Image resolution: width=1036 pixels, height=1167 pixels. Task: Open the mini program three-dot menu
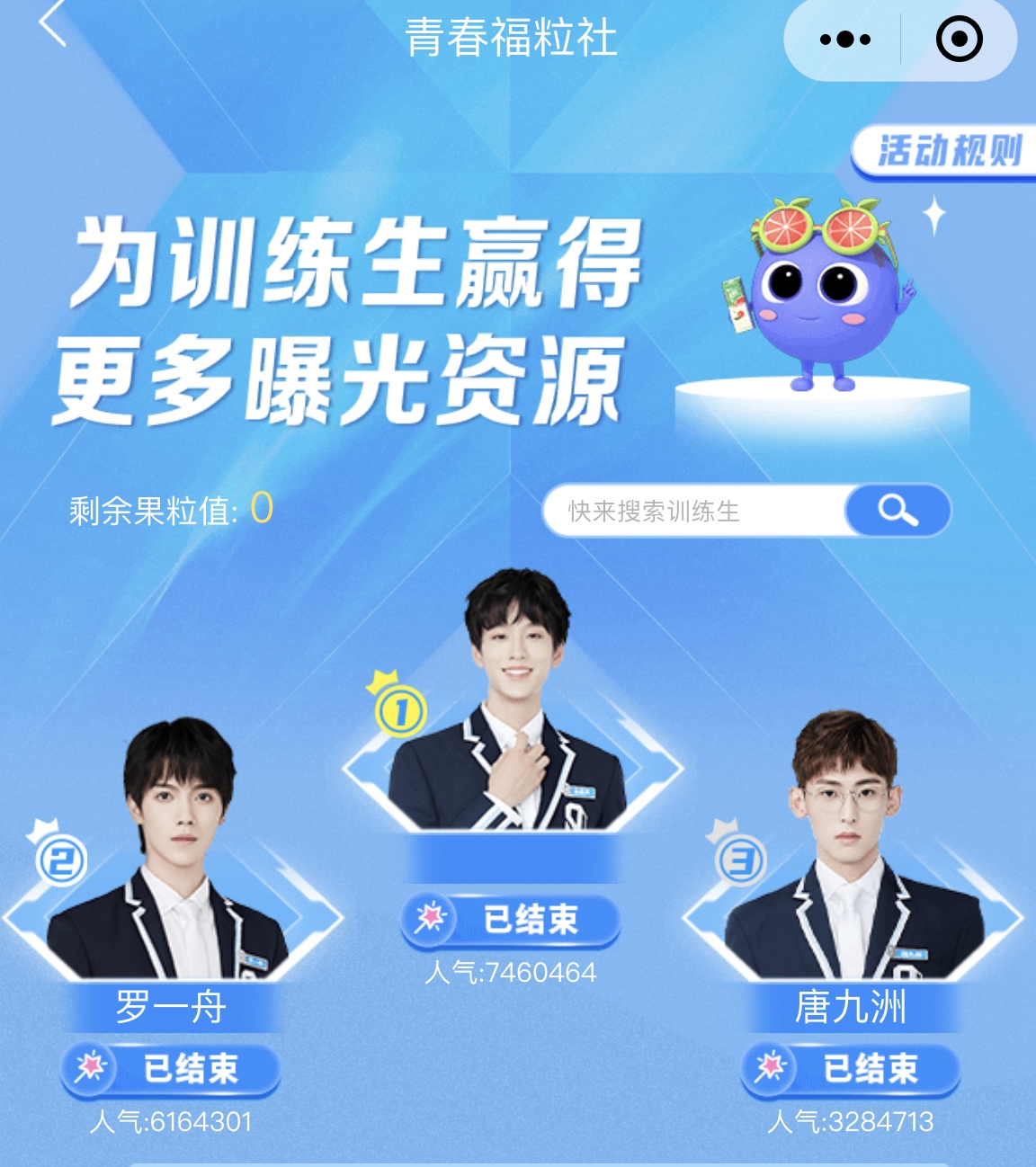click(844, 40)
